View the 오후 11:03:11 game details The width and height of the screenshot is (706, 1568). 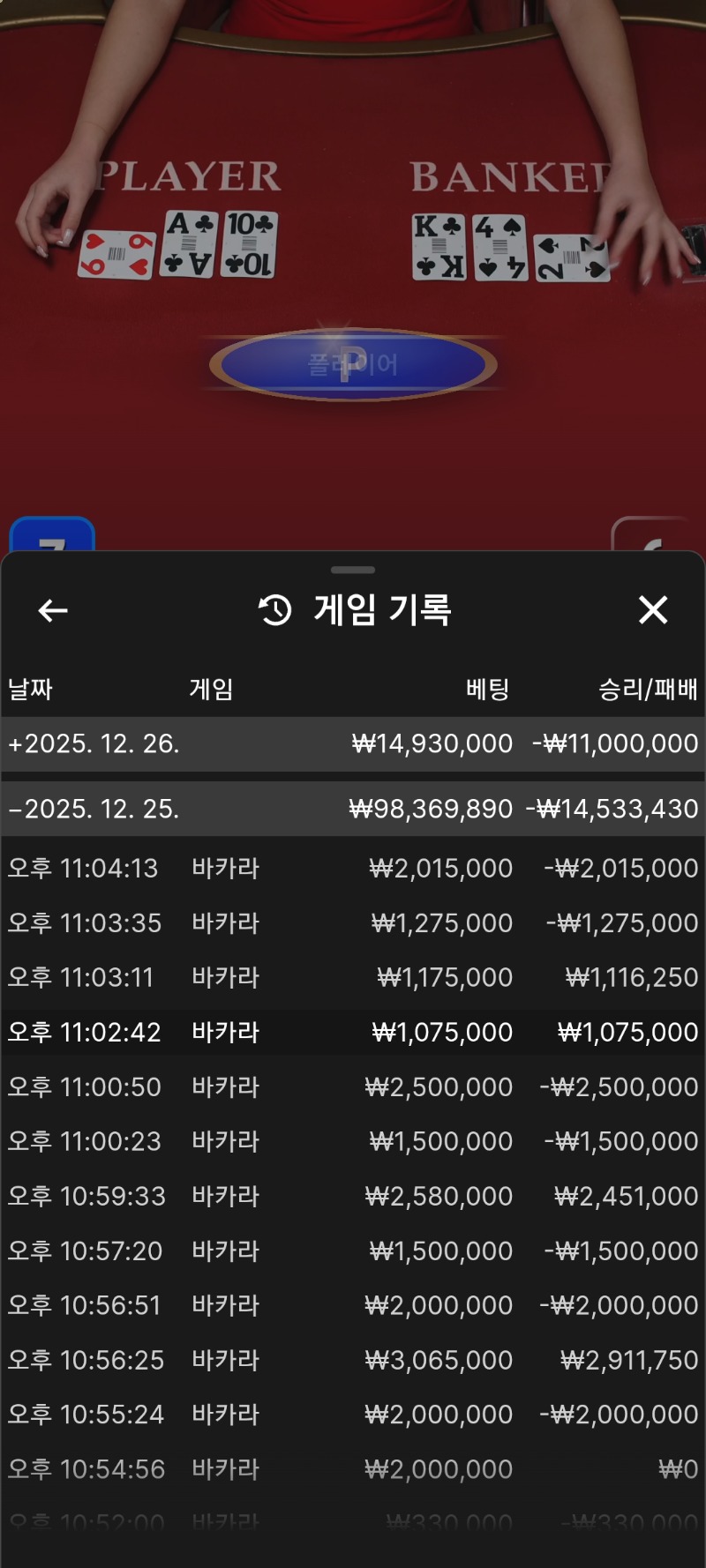click(x=353, y=977)
